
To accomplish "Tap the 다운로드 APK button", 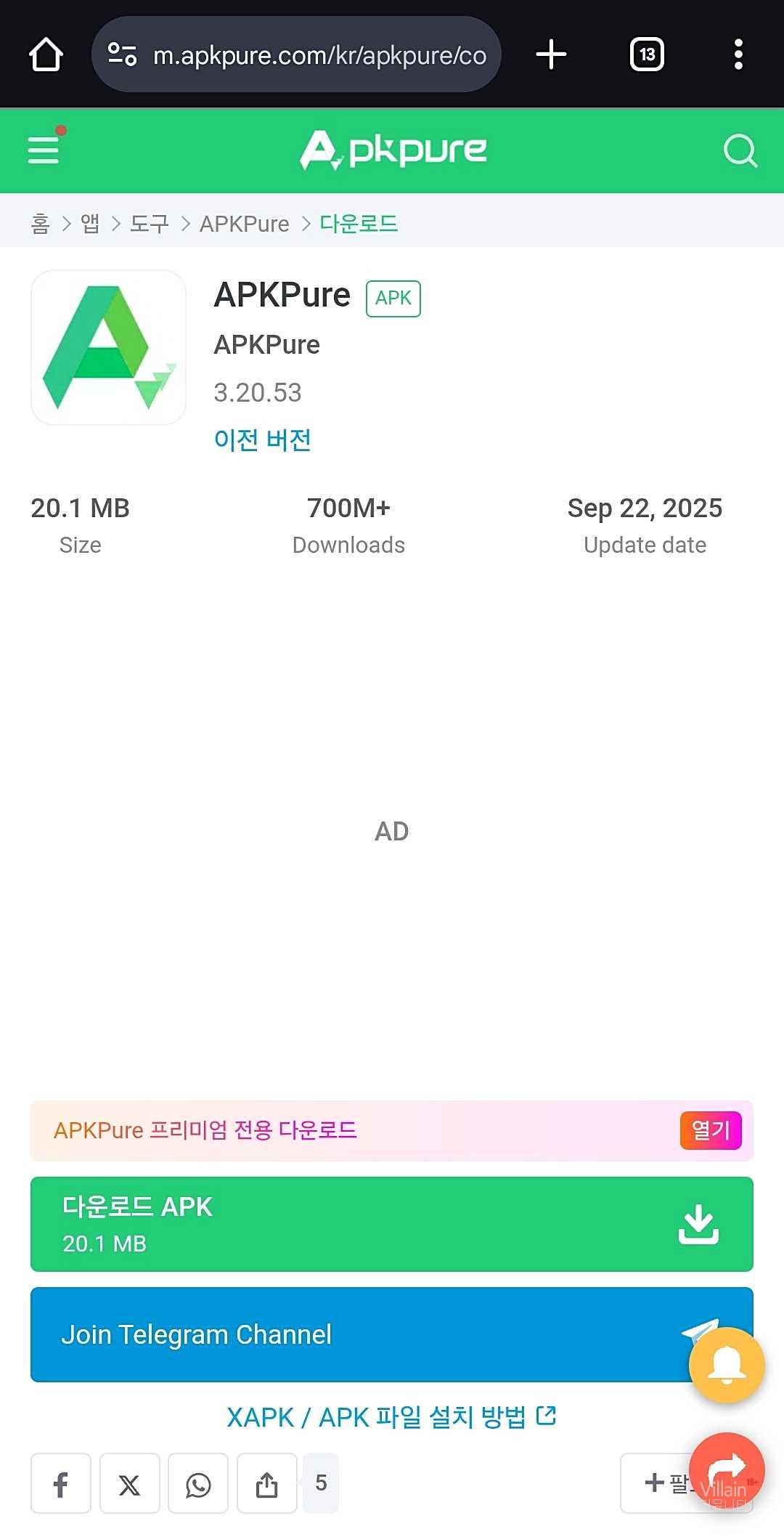I will pyautogui.click(x=391, y=1224).
